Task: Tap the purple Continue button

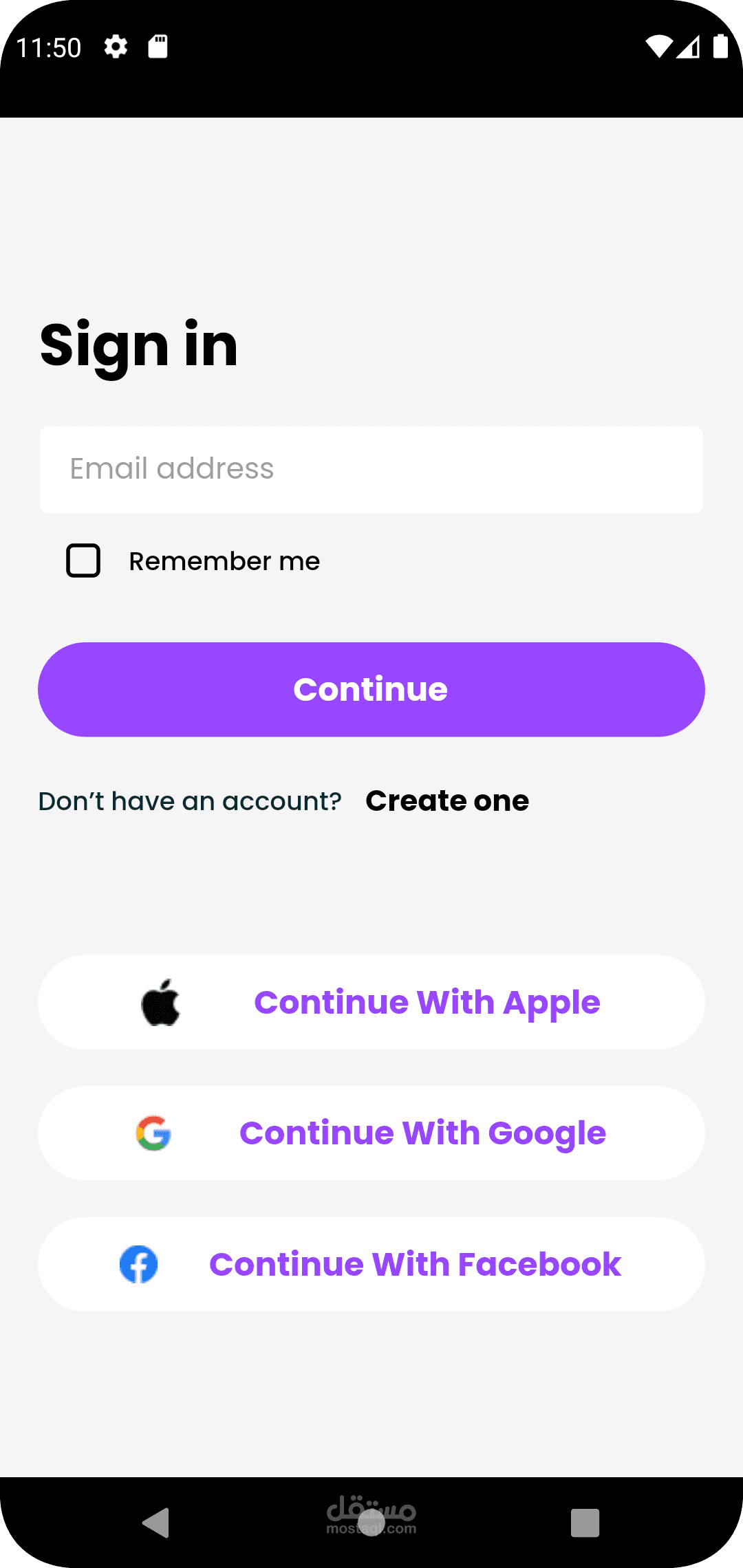Action: (x=371, y=689)
